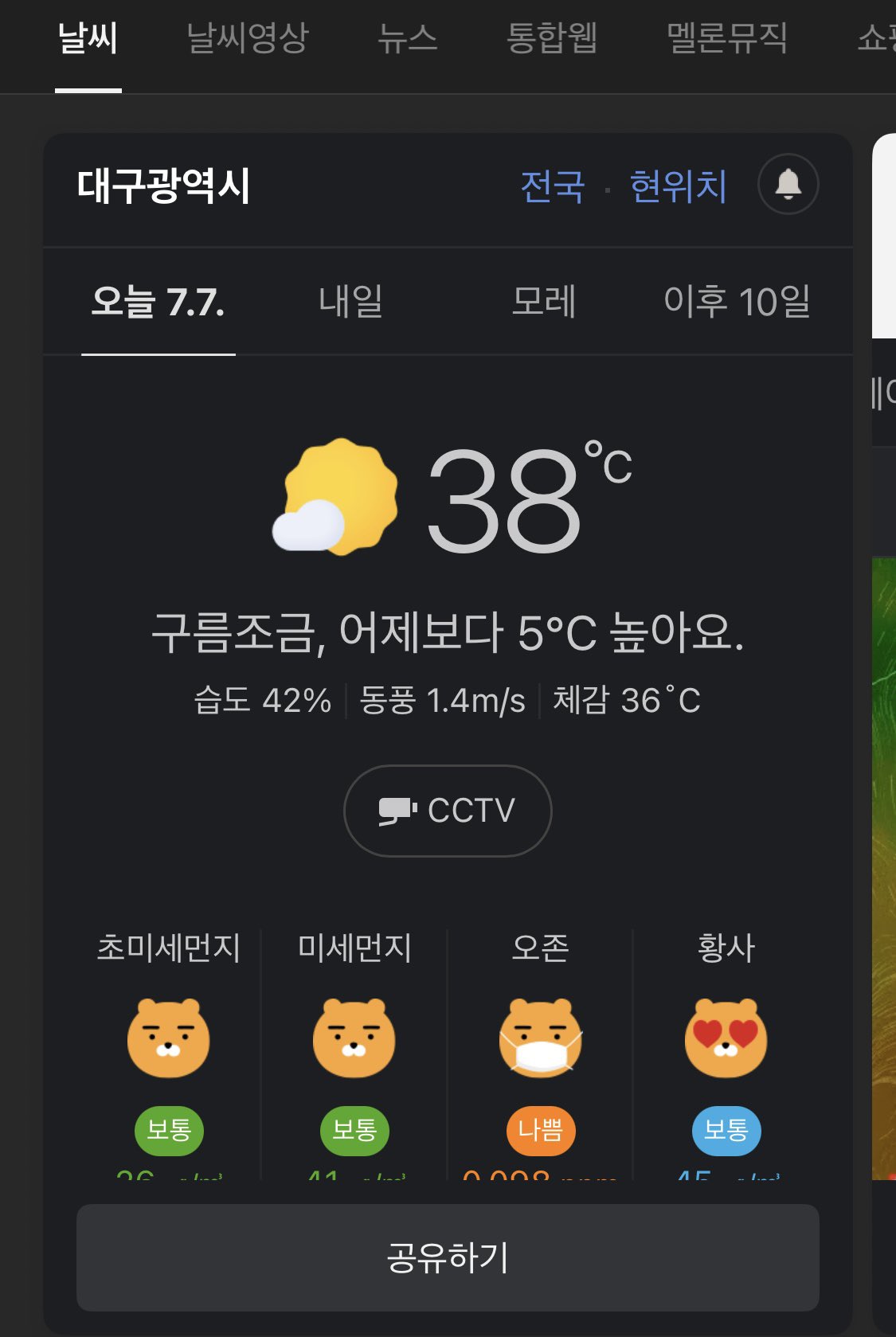Open the 멜론뮤직 tab
This screenshot has height=1337, width=896.
726,38
